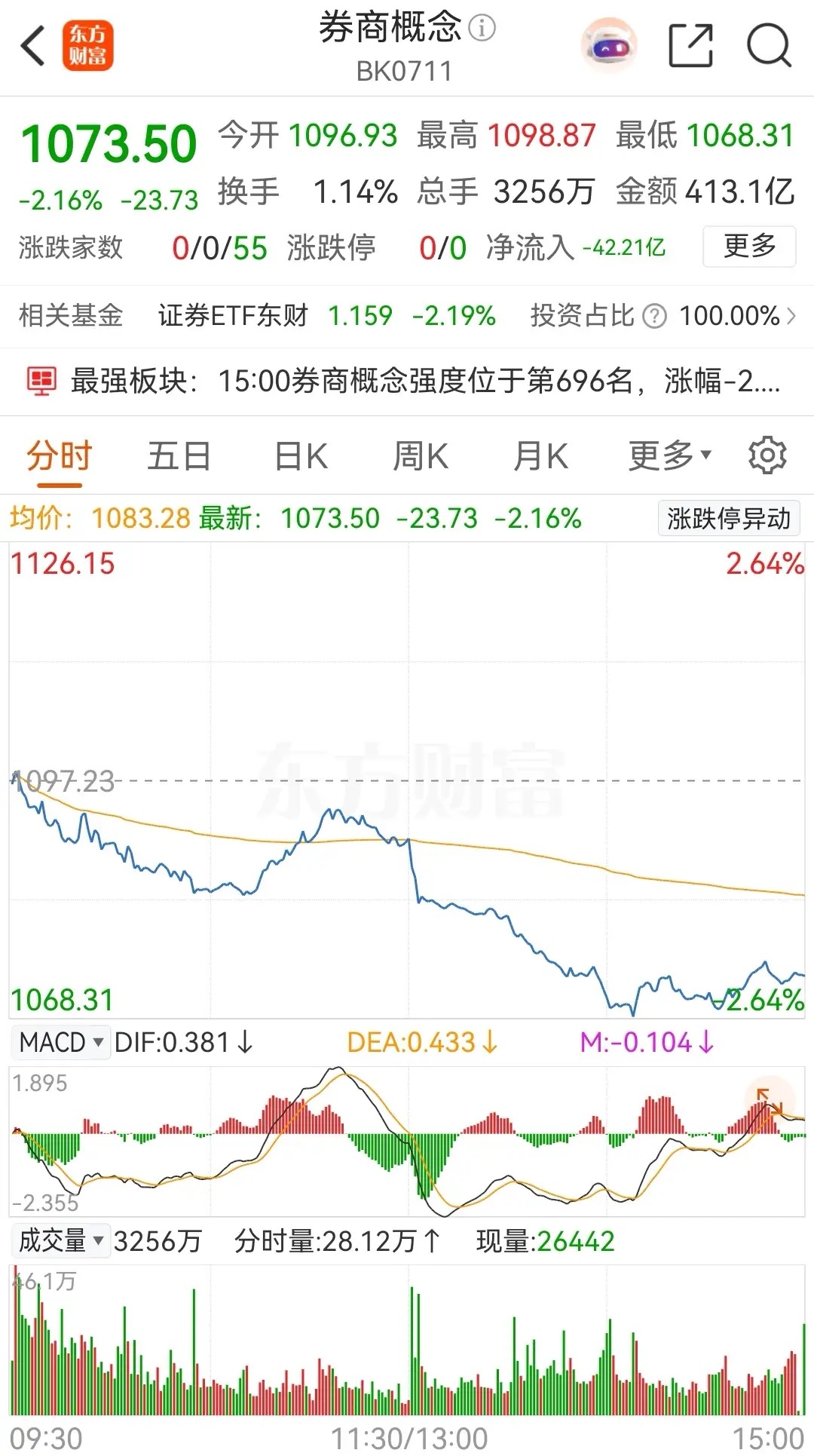Switch to the 日K chart tab
Viewport: 814px width, 1456px height.
point(301,456)
